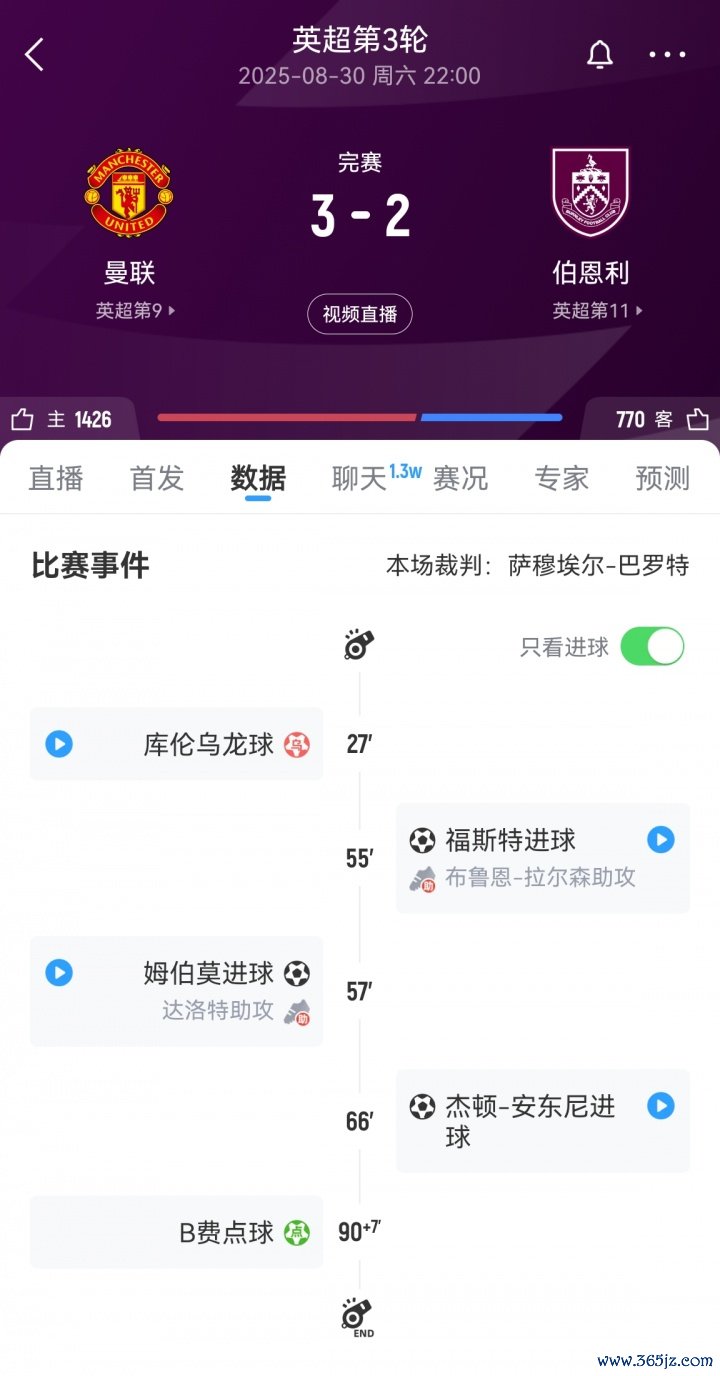Play the 姆伯莫进球 video clip
The height and width of the screenshot is (1376, 720).
pos(59,972)
